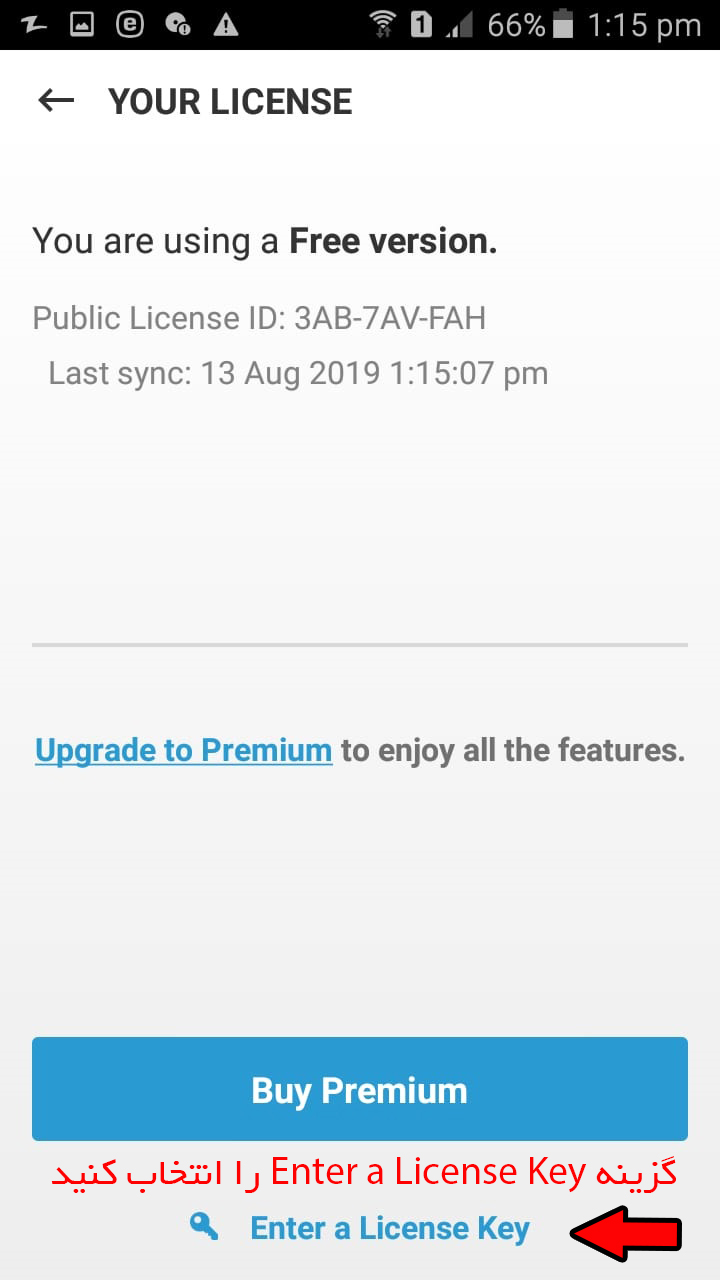720x1280 pixels.
Task: Tap the Buy Premium button
Action: tap(360, 1090)
